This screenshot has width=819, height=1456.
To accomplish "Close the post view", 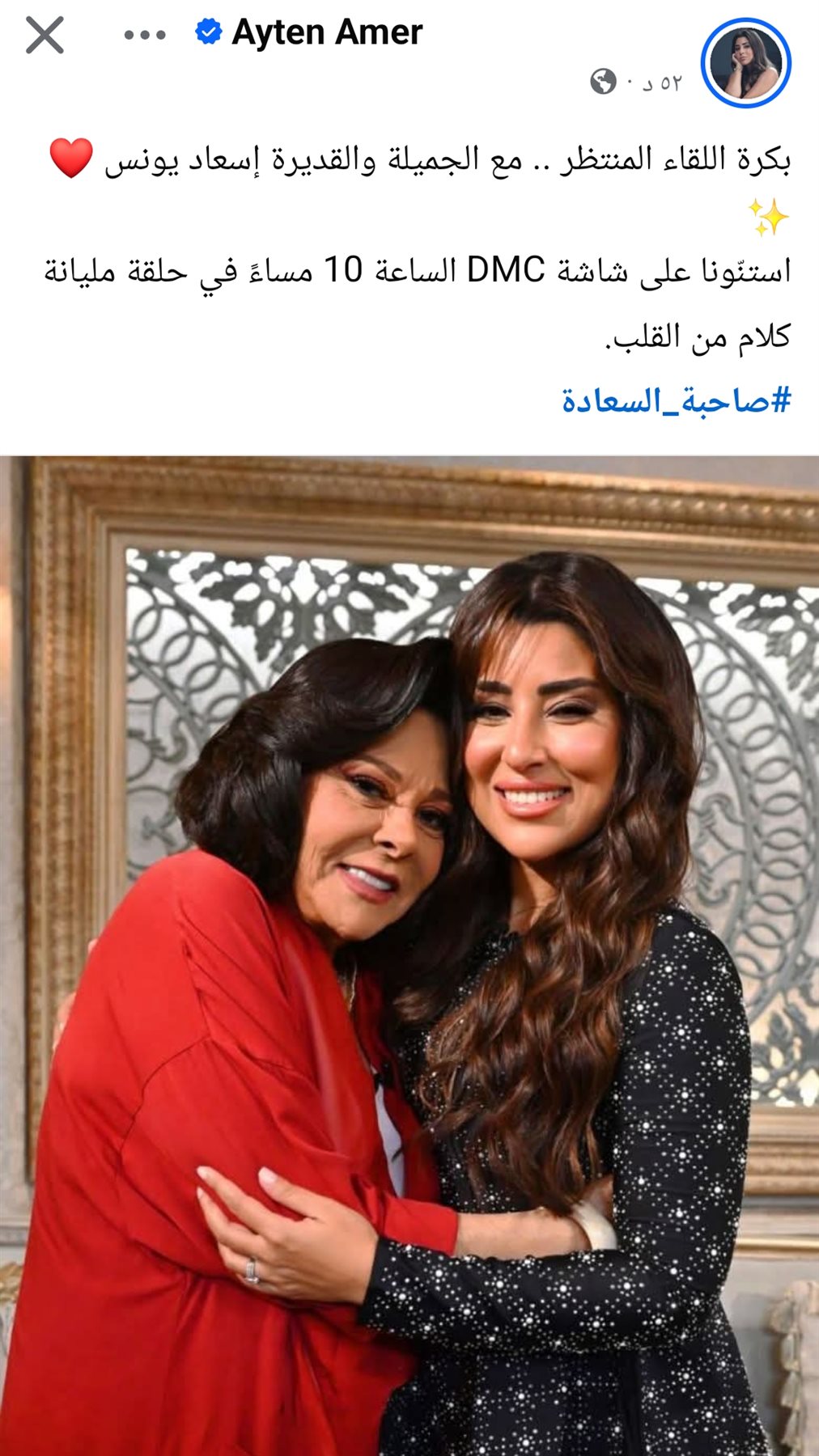I will 45,36.
